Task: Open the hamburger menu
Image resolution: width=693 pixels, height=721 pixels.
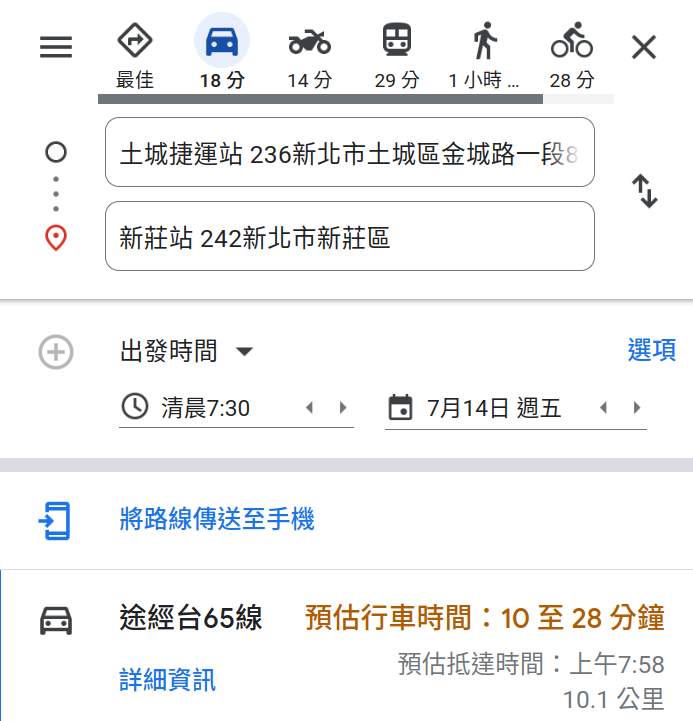Action: 56,48
